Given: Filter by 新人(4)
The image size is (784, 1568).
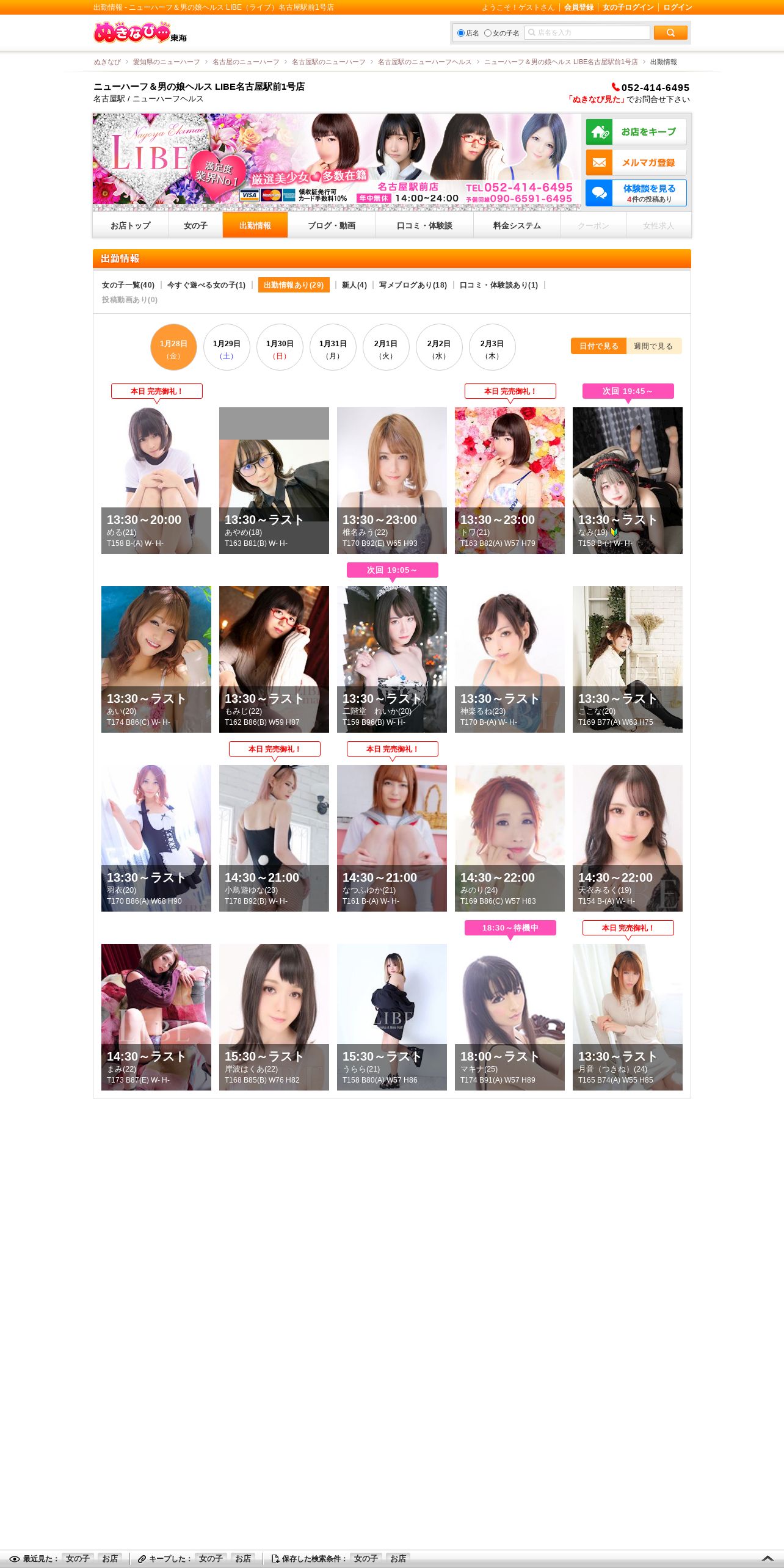Looking at the screenshot, I should point(354,285).
